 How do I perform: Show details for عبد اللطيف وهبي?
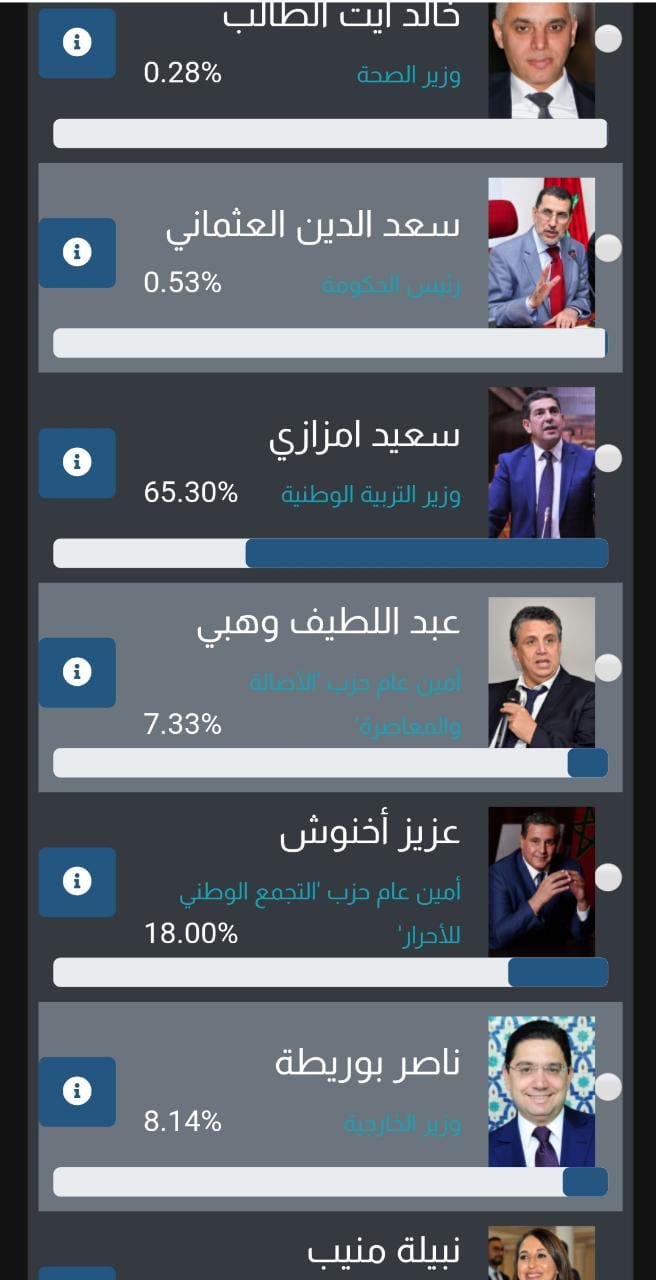click(77, 672)
